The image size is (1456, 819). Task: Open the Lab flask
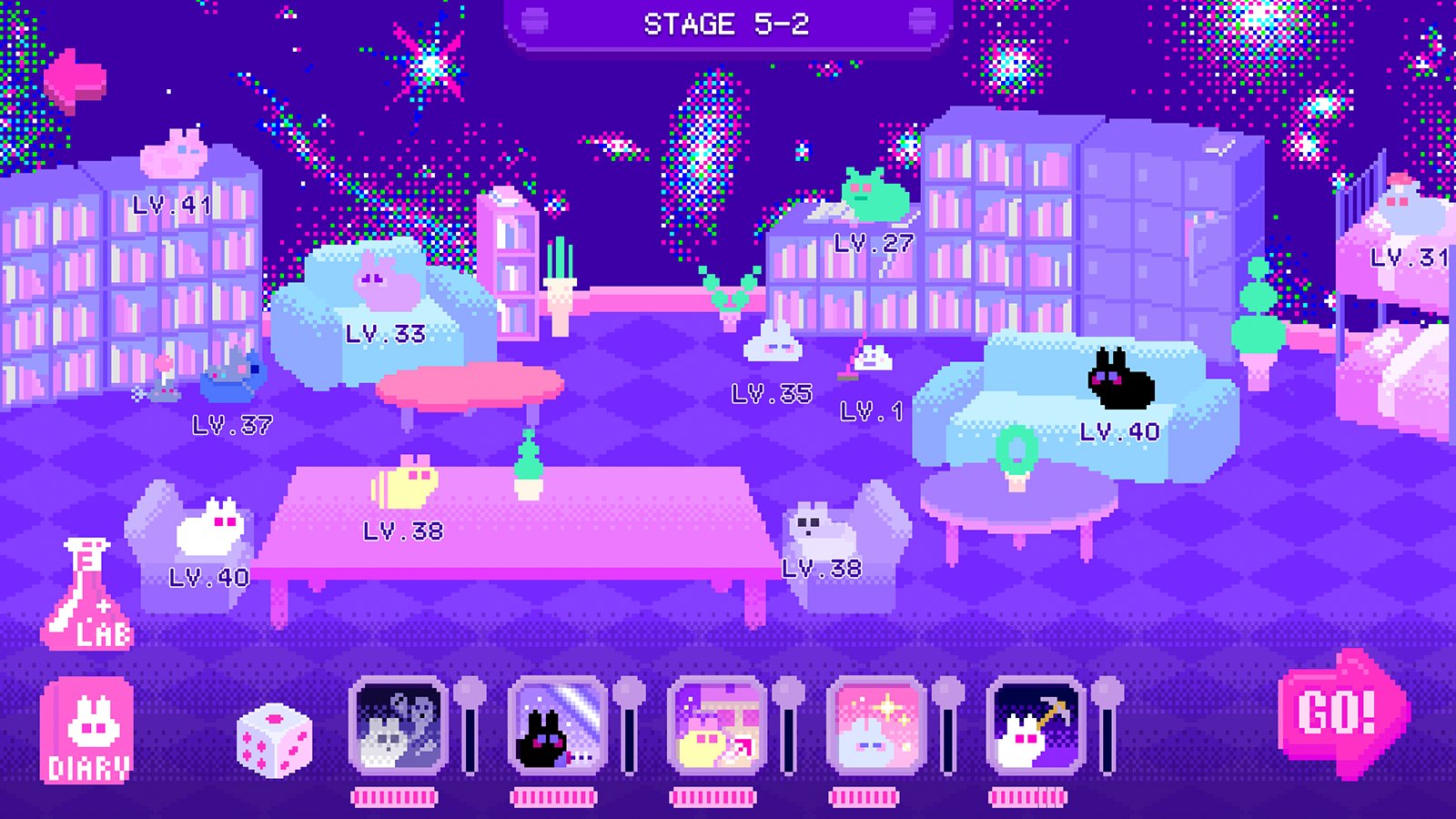tap(86, 596)
